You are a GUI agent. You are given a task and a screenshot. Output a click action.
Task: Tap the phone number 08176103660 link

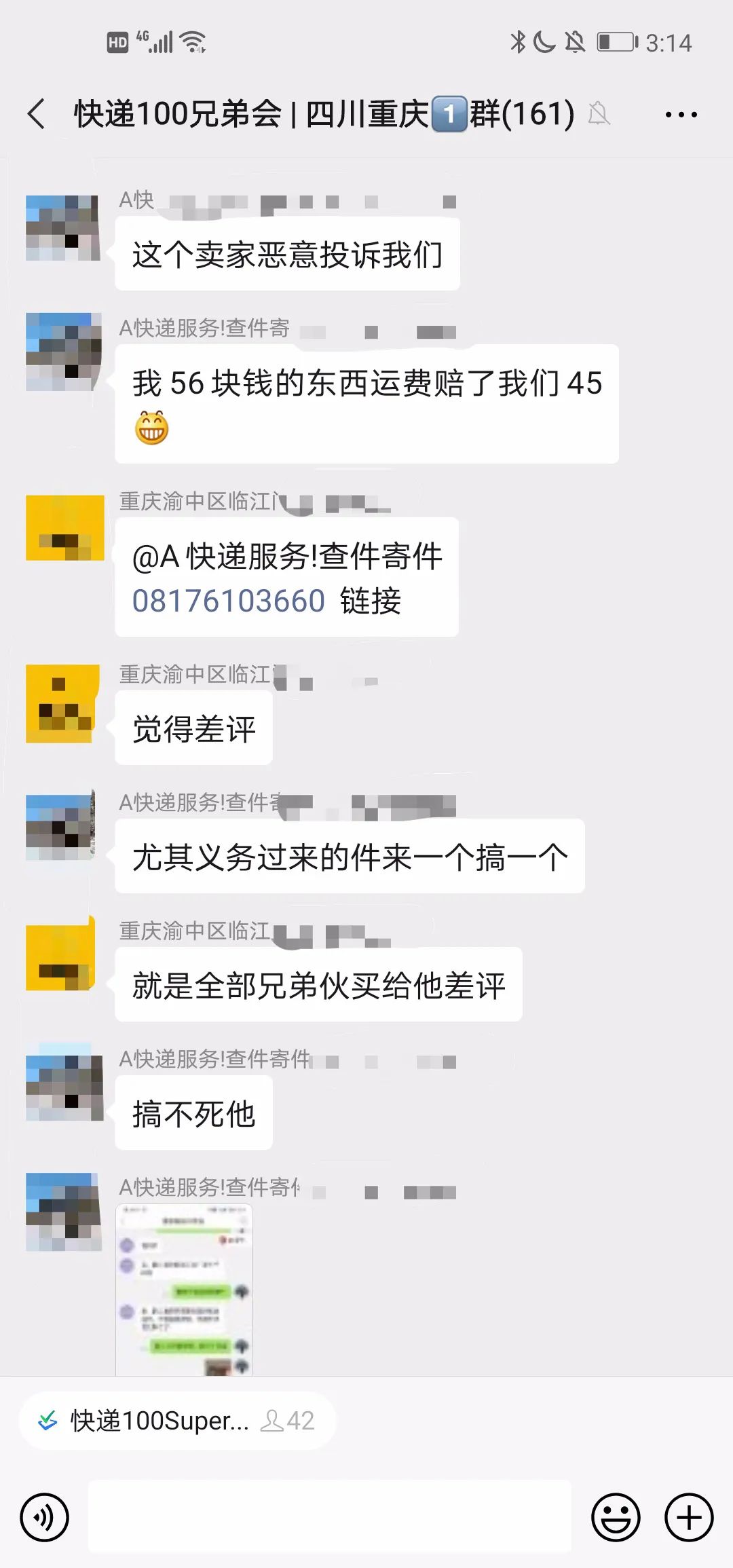(x=229, y=601)
